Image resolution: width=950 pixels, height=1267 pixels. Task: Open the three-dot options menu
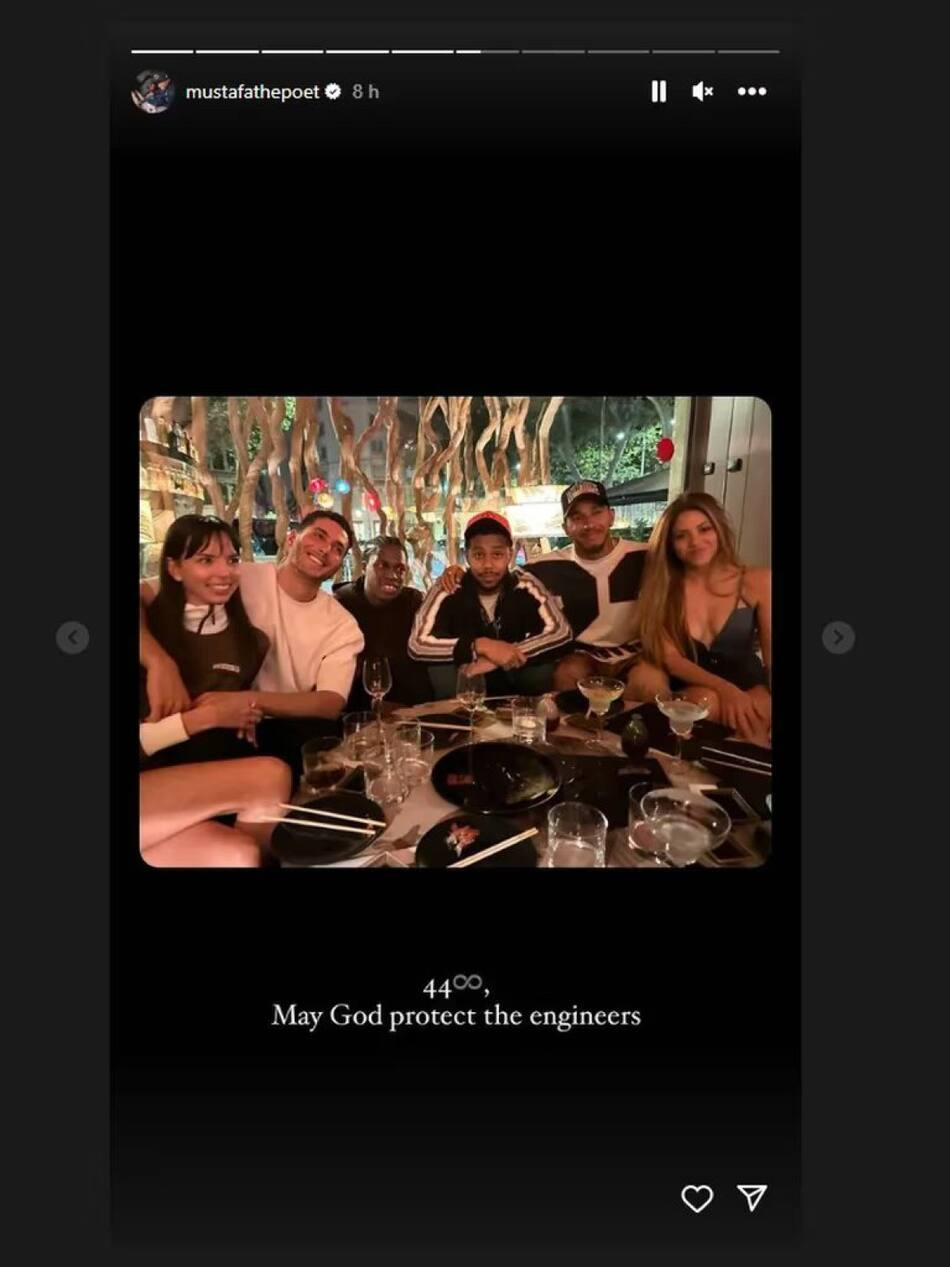click(752, 92)
